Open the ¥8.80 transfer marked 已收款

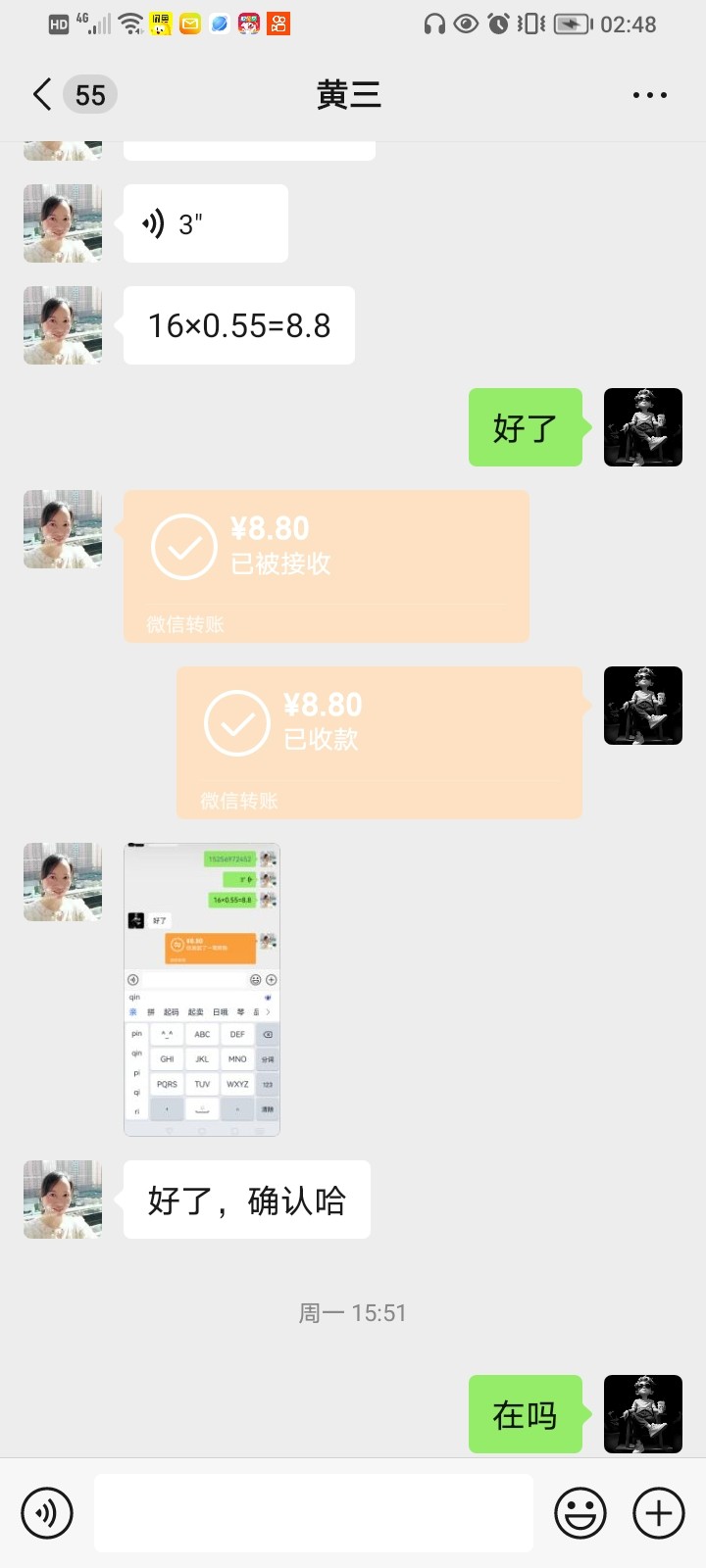pos(378,742)
